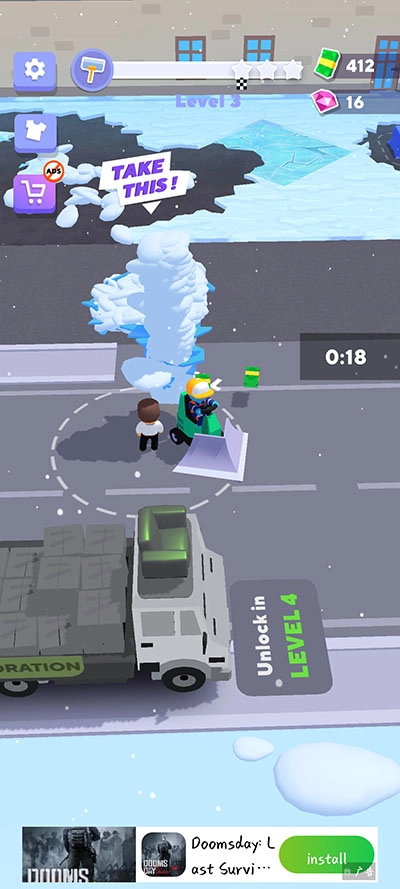This screenshot has height=889, width=400.
Task: Open the shirt skins menu
Action: click(x=35, y=133)
